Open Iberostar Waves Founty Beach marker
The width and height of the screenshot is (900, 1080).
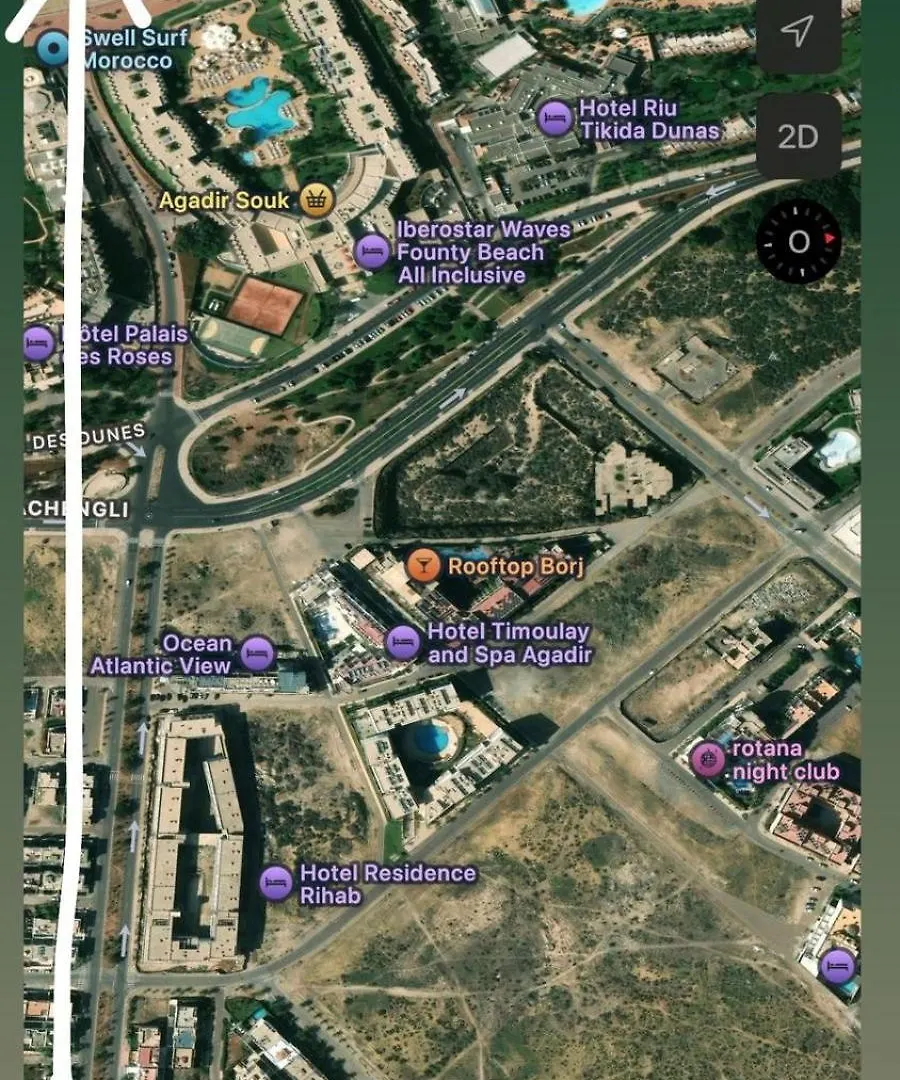372,252
